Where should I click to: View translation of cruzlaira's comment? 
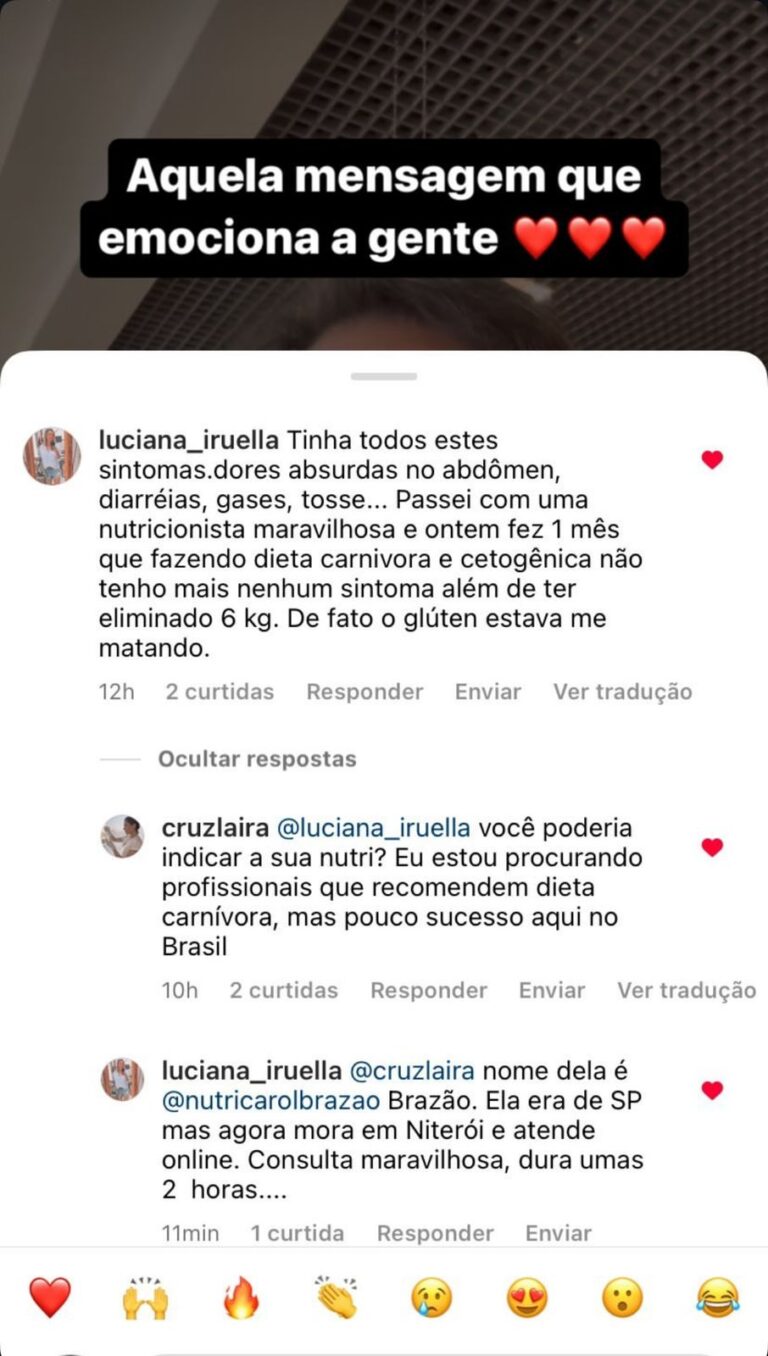tap(686, 991)
